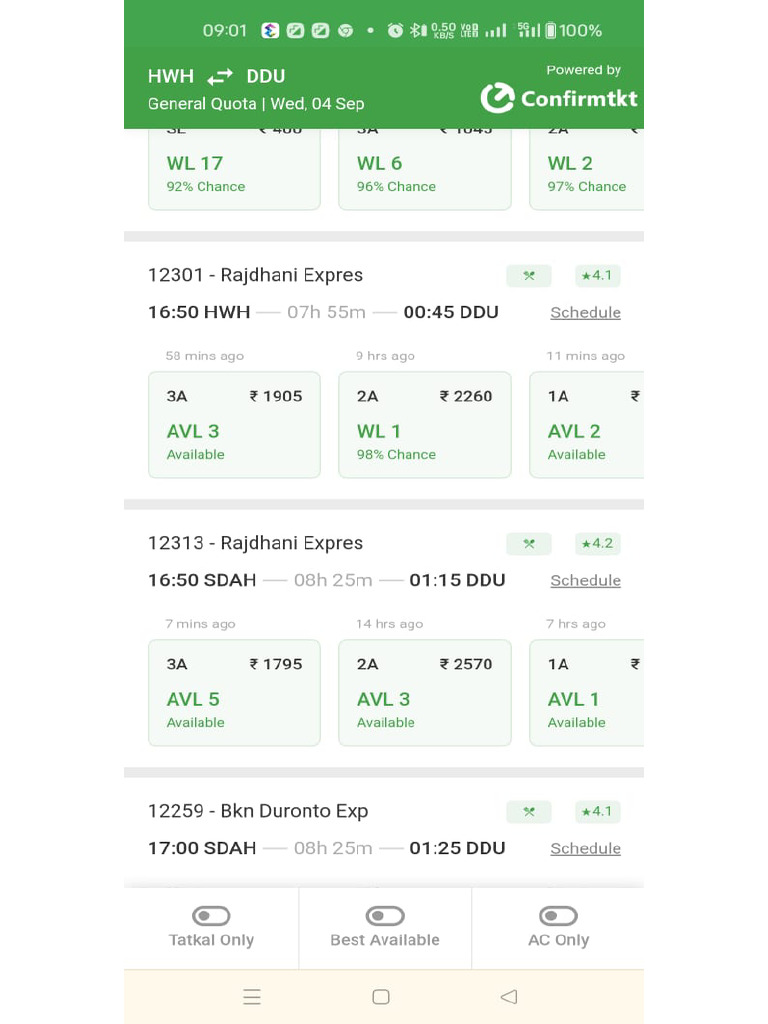Pick 1A AVL 2 on train 12301

pyautogui.click(x=587, y=425)
